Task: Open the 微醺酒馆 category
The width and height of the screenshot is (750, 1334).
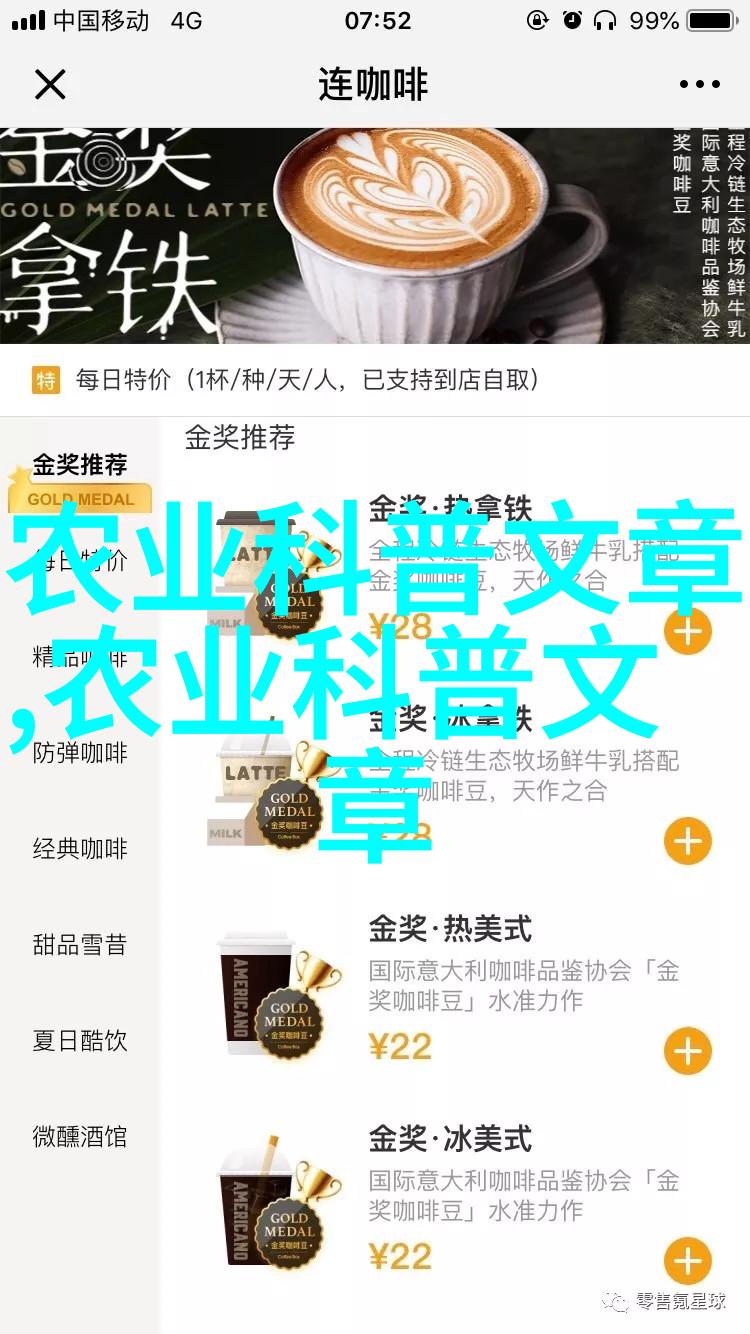Action: pos(80,1137)
